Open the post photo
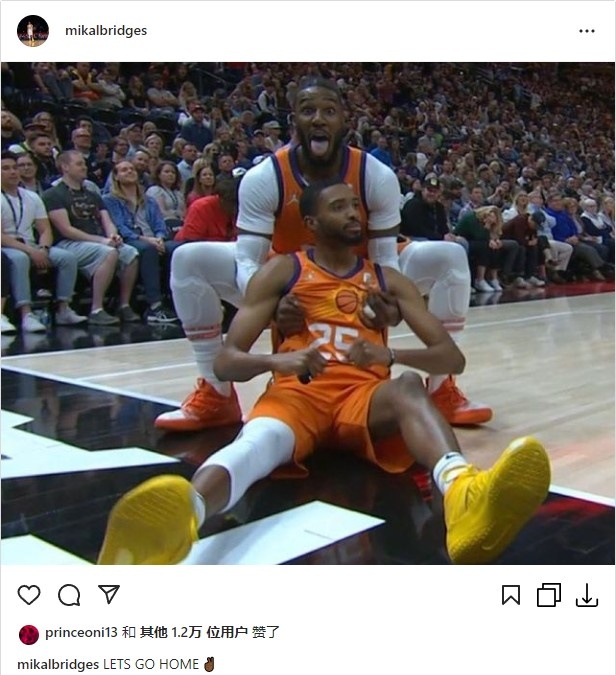This screenshot has height=675, width=616. pos(308,313)
